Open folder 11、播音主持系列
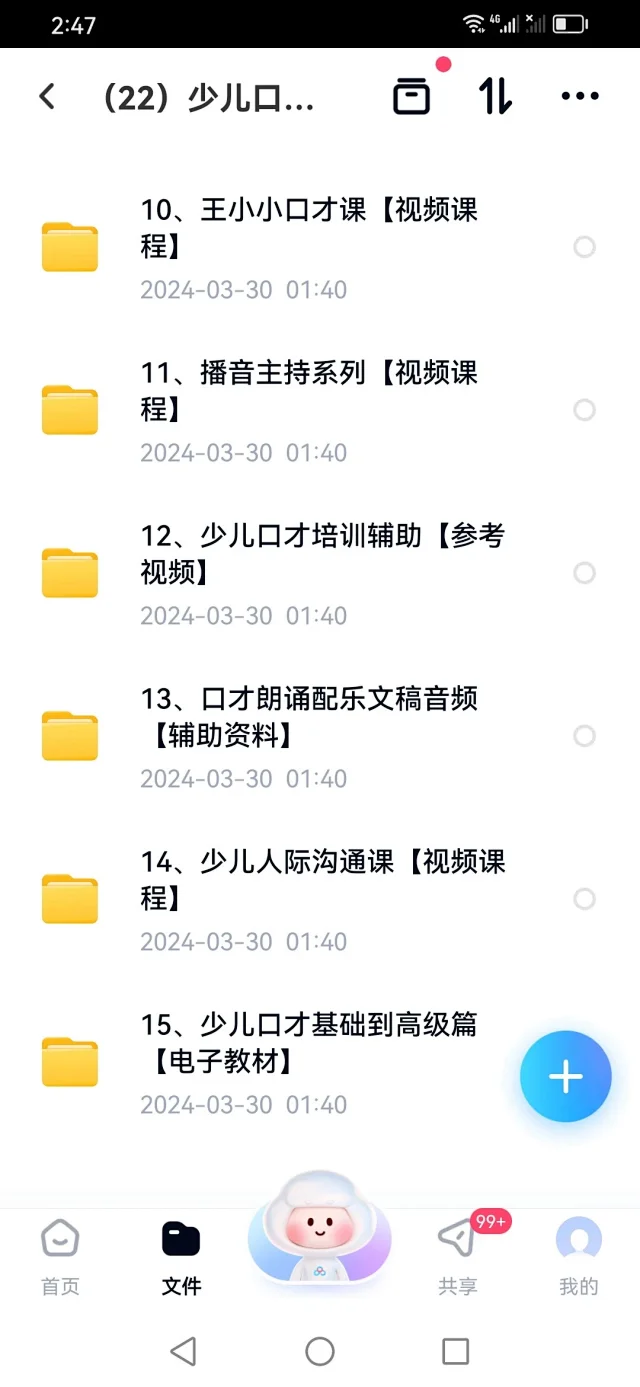This screenshot has height=1387, width=640. [x=310, y=410]
